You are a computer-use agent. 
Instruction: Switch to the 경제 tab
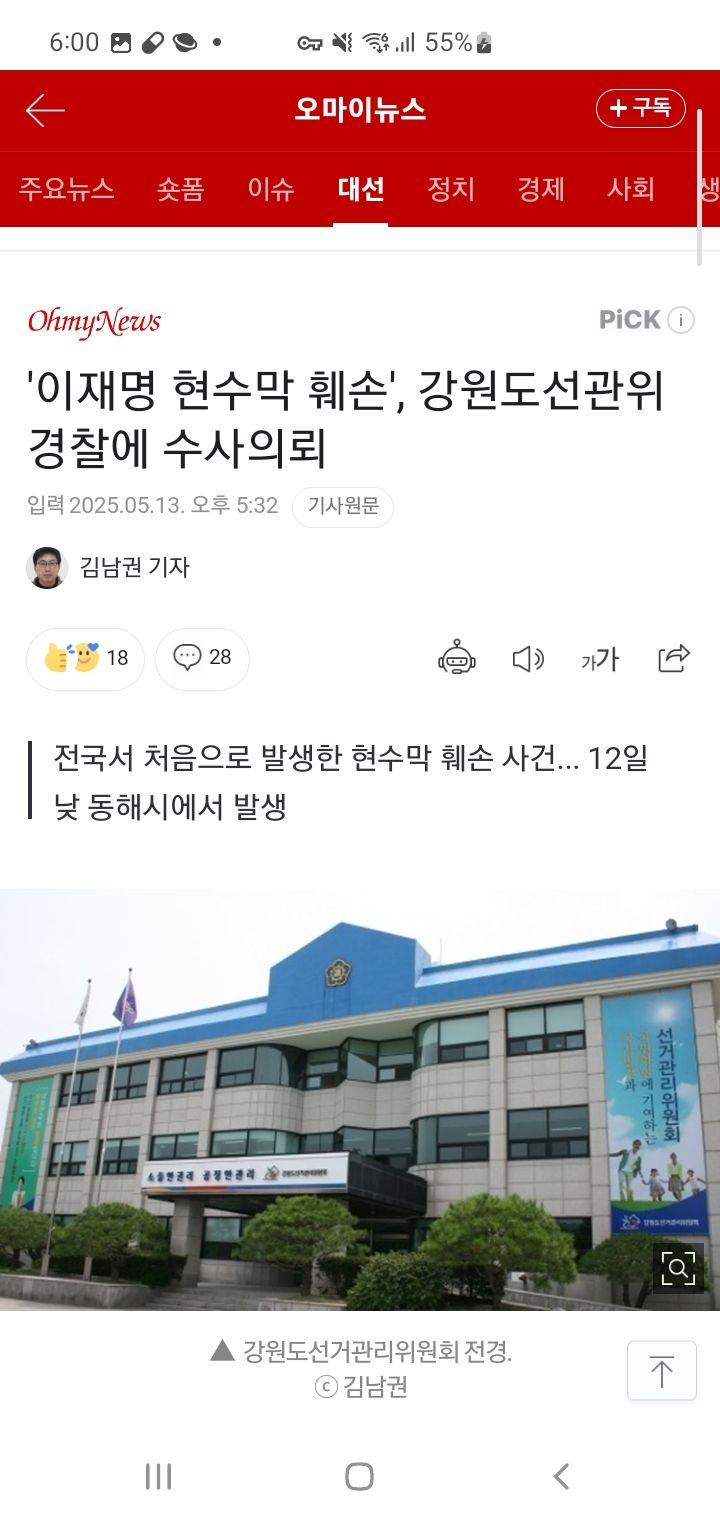tap(541, 189)
